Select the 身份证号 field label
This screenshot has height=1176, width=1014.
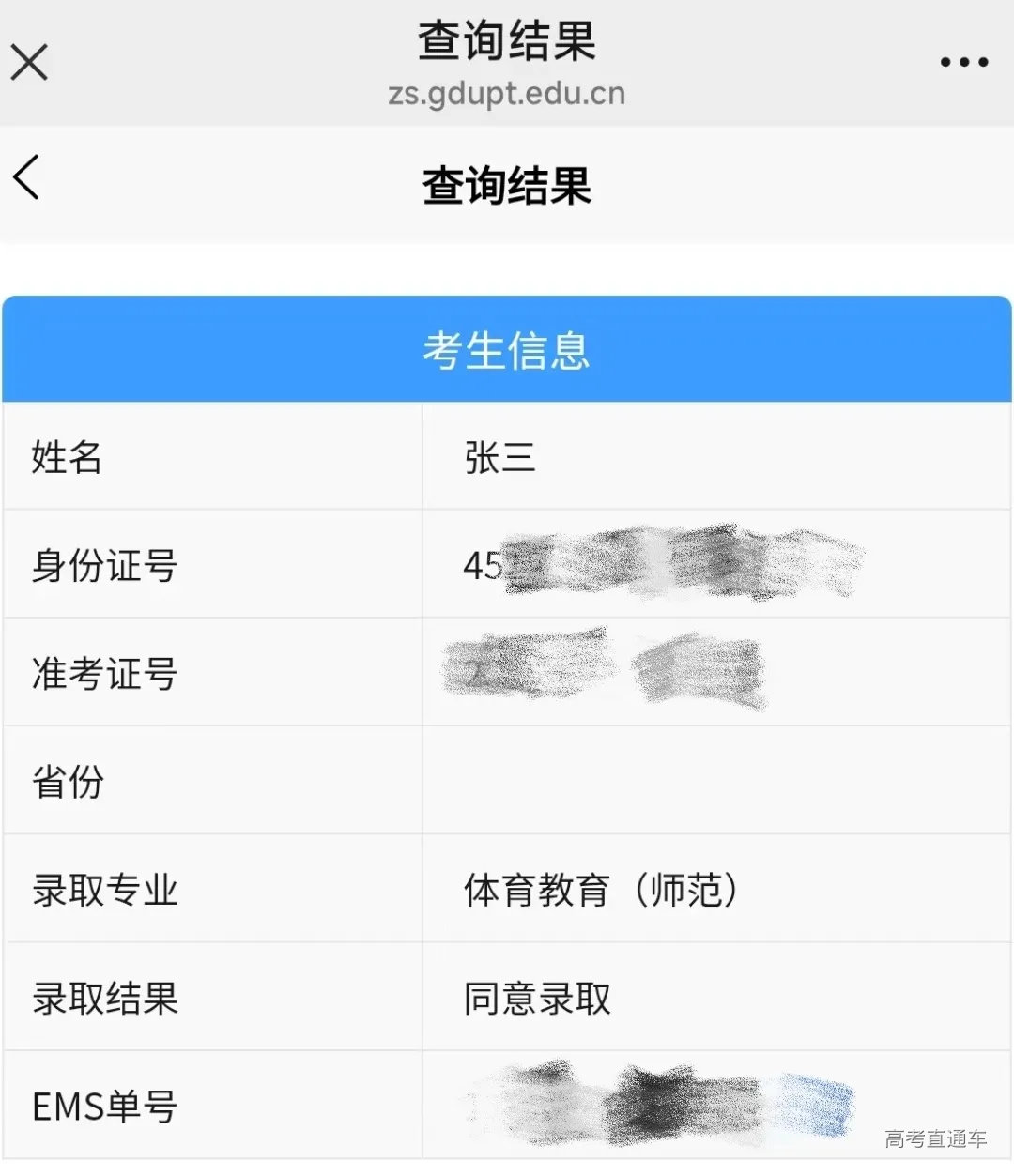(103, 566)
